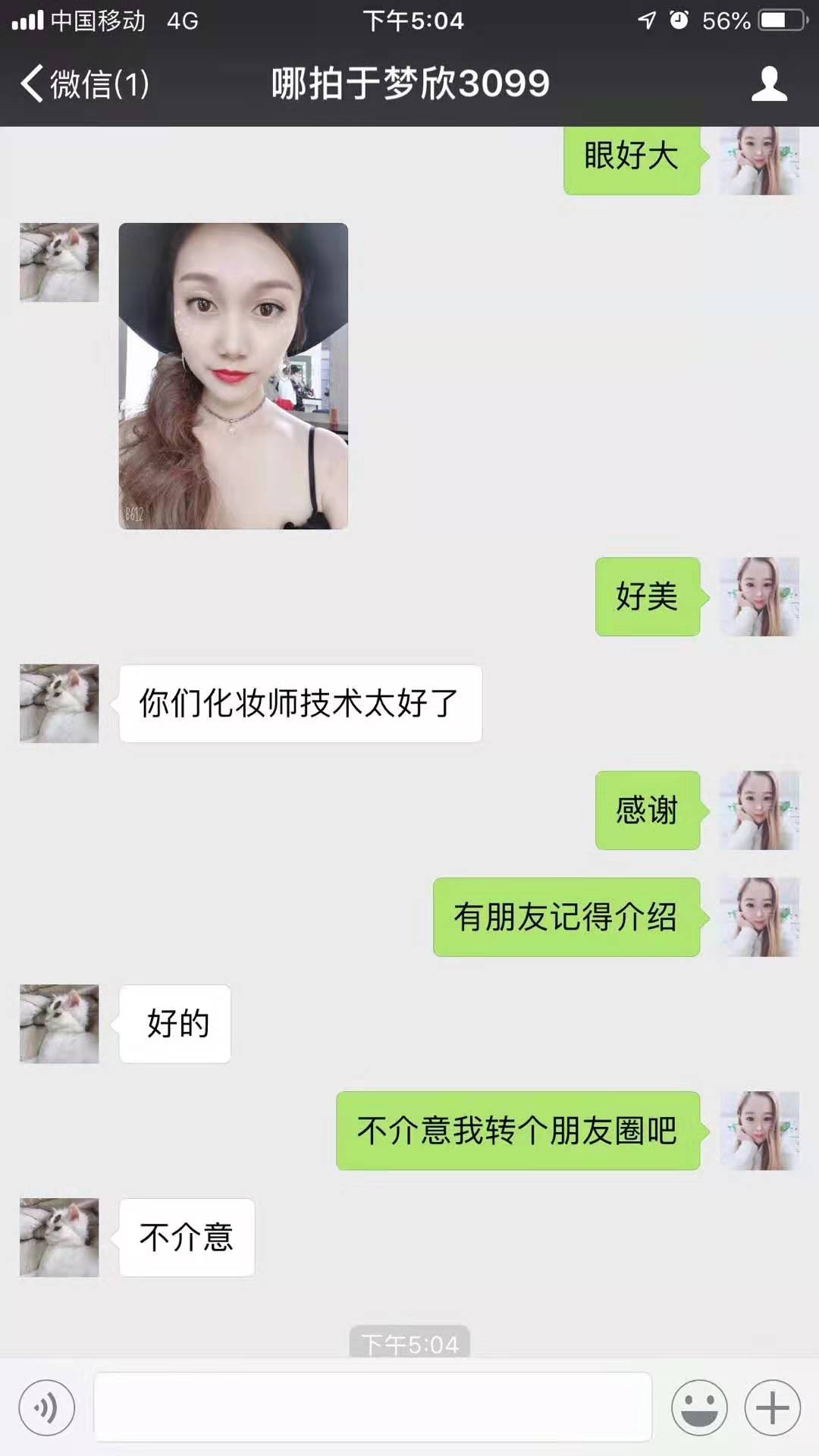The width and height of the screenshot is (819, 1456).
Task: Open the received selfie photo
Action: [234, 376]
